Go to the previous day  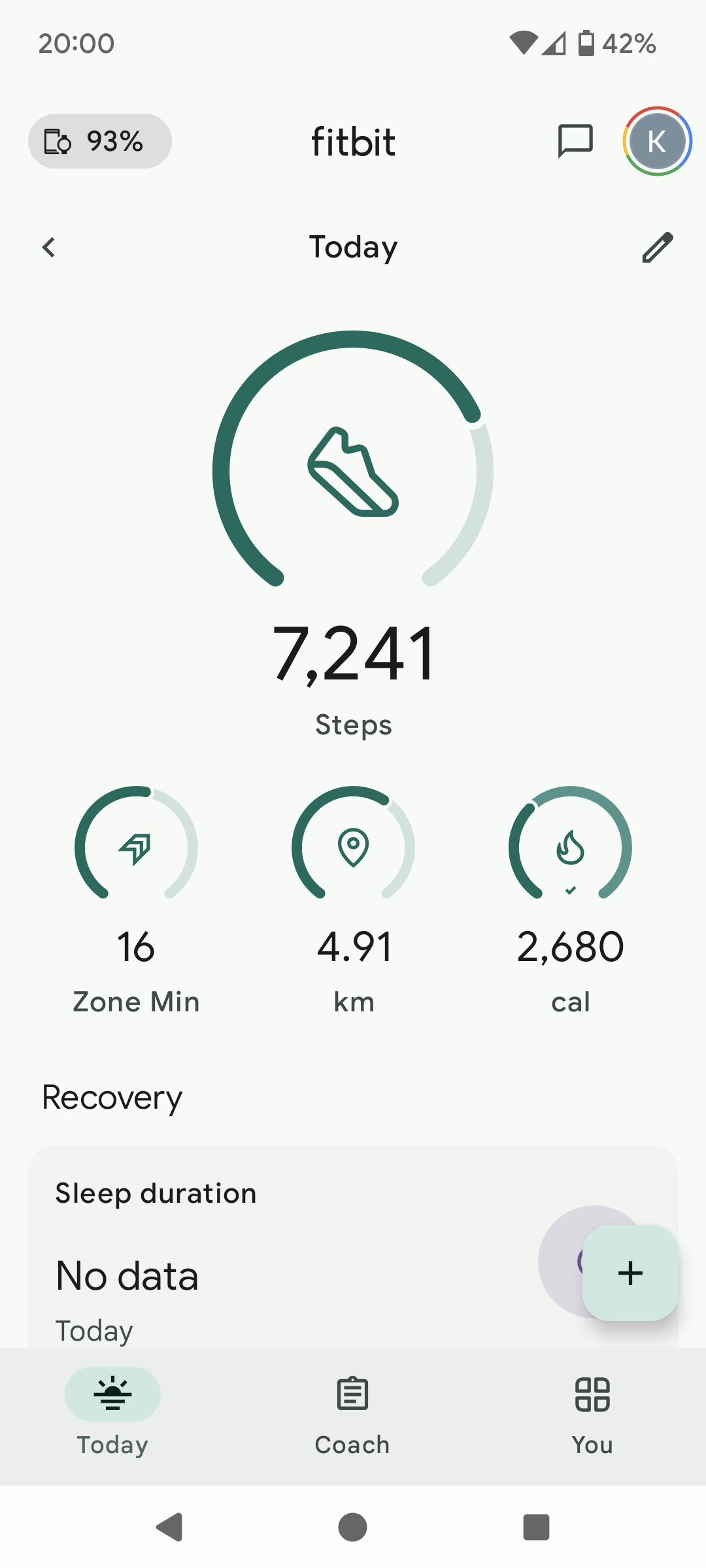(48, 247)
